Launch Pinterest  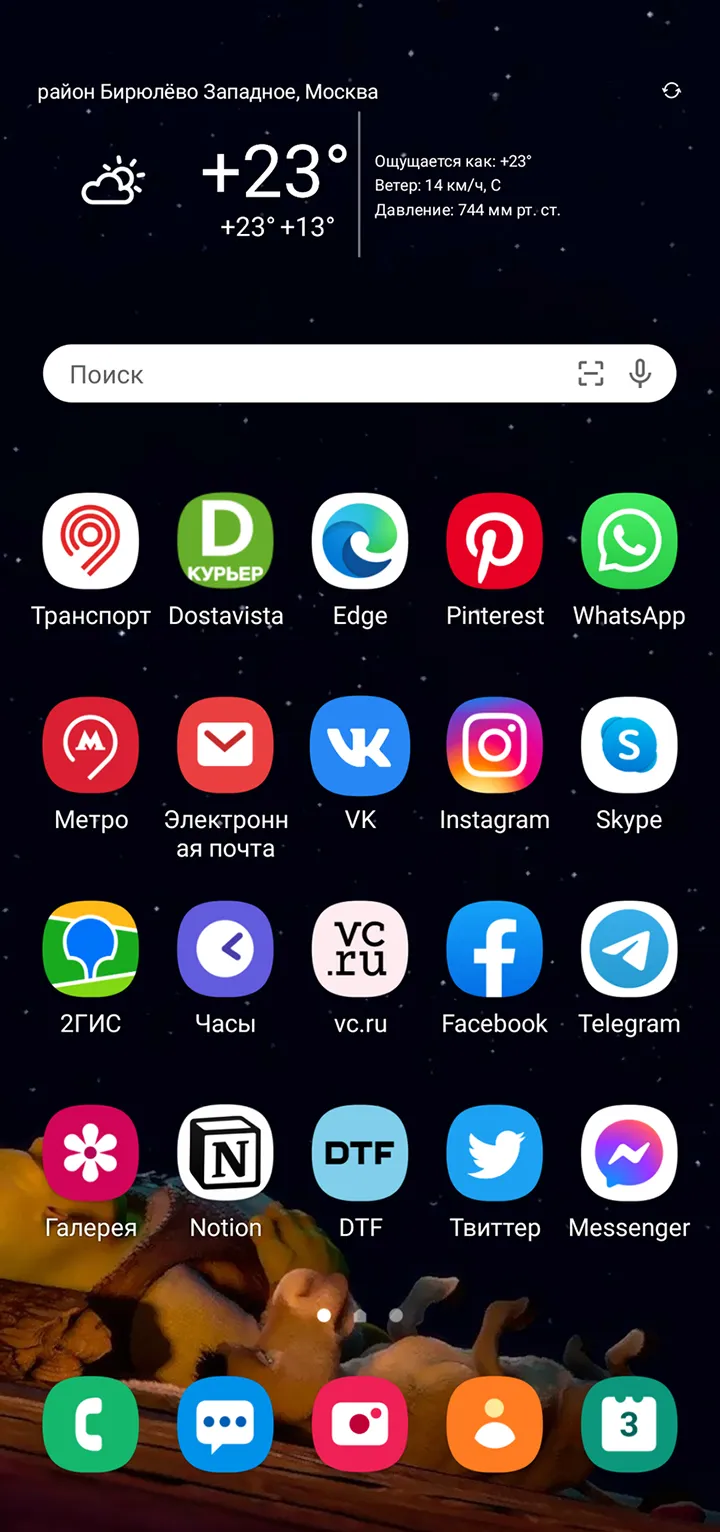[x=495, y=541]
